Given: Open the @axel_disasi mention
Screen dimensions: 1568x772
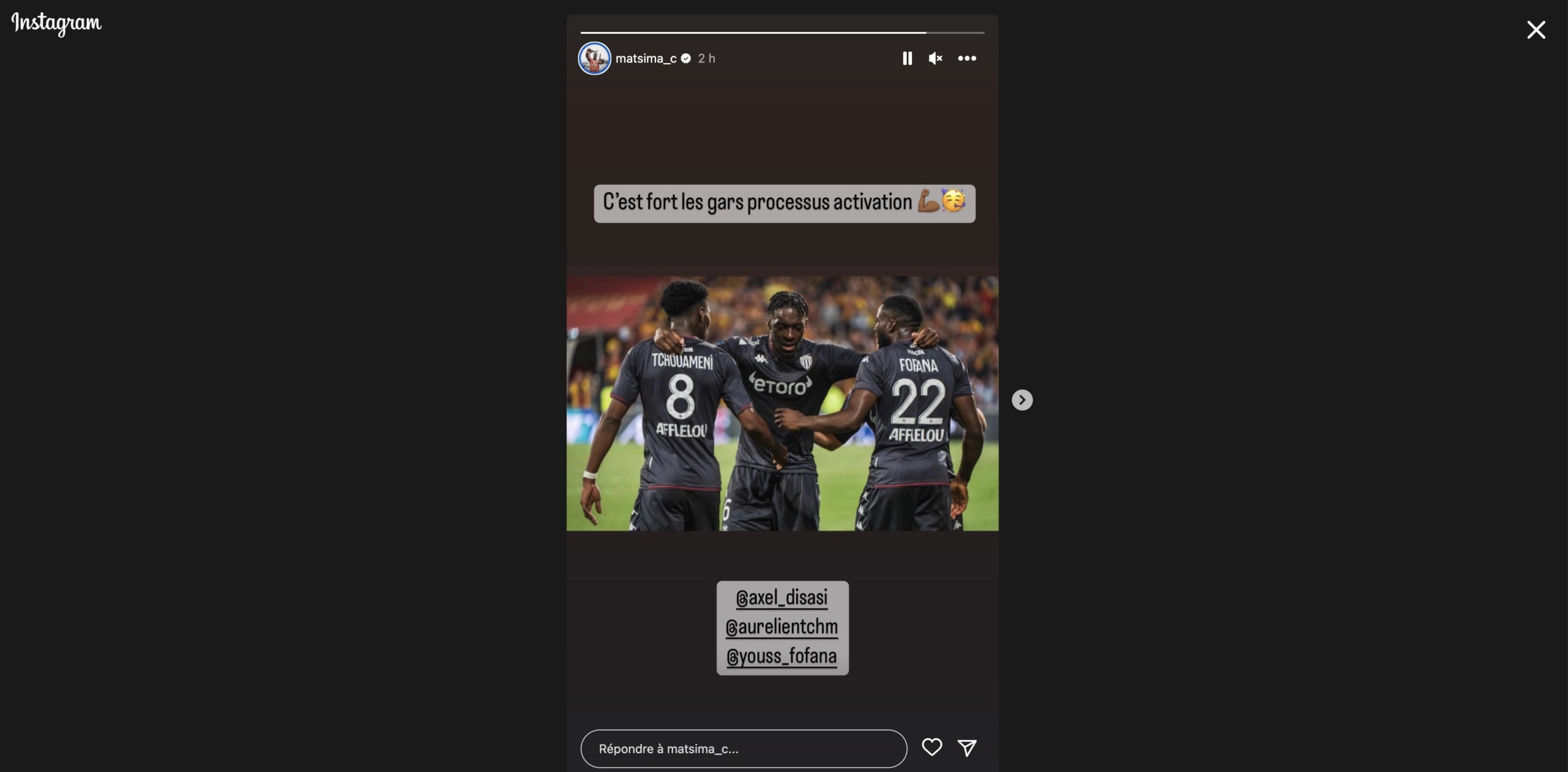Looking at the screenshot, I should [x=782, y=598].
